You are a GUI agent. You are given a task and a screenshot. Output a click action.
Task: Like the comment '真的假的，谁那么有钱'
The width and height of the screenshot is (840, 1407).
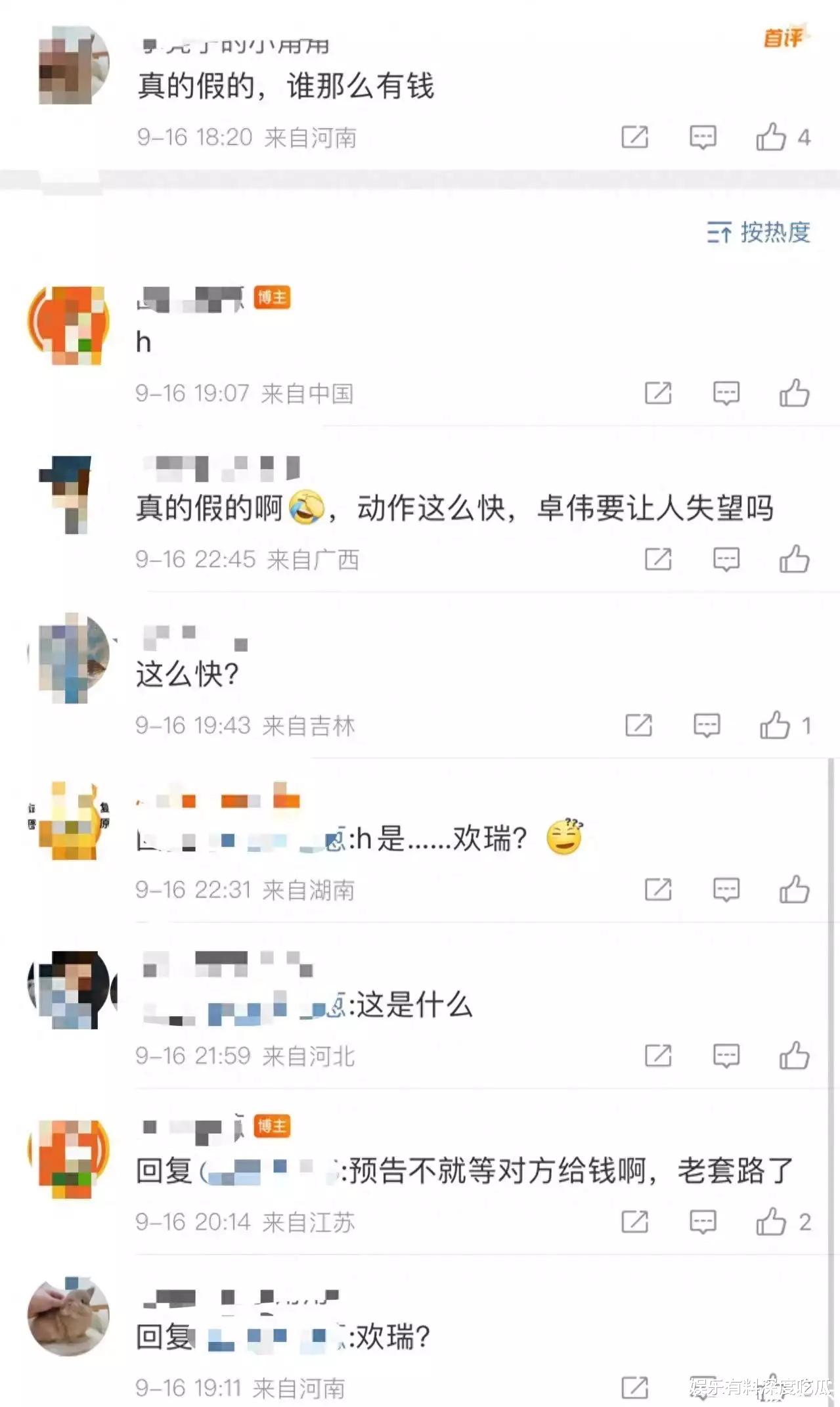[773, 135]
